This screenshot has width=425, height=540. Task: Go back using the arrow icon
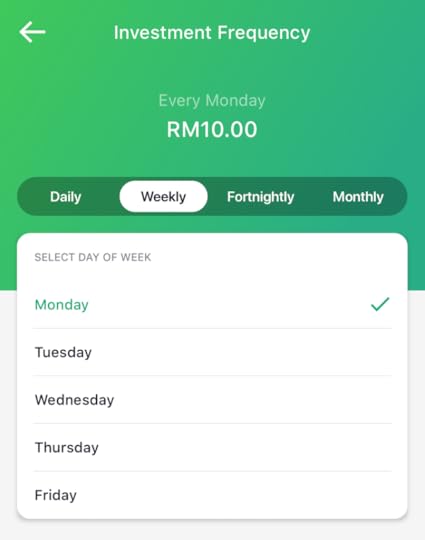[x=32, y=32]
